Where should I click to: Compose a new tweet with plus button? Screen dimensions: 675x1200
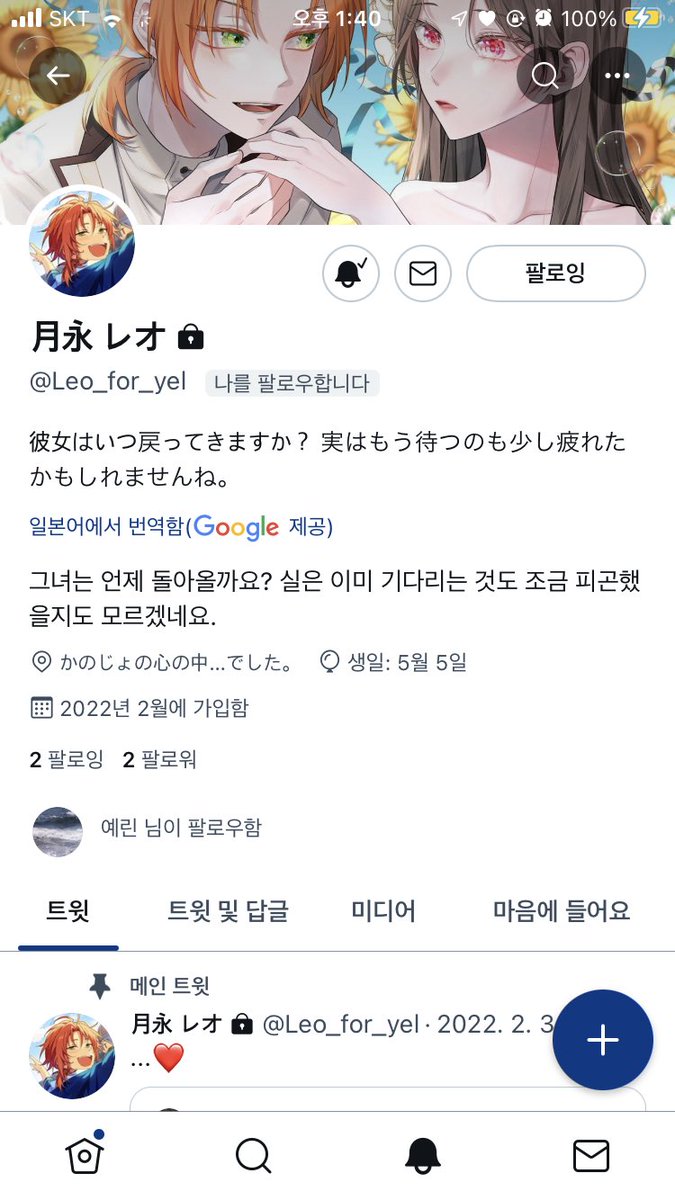(602, 1040)
